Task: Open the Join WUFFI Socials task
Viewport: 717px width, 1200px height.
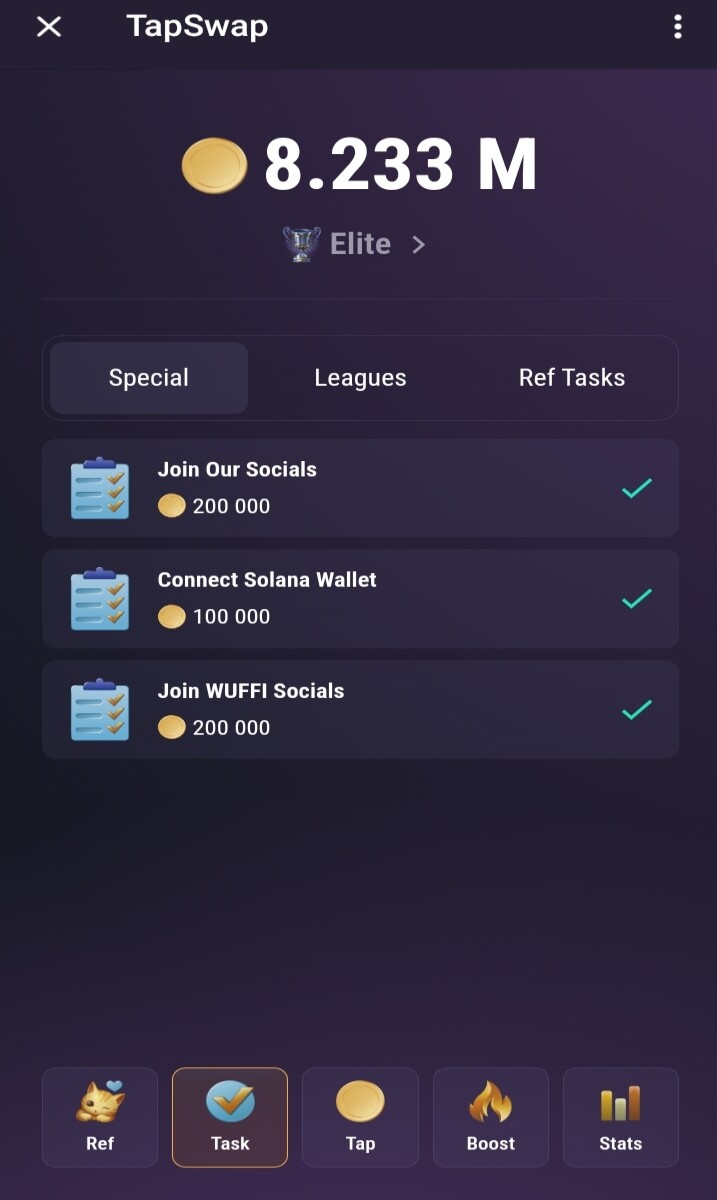Action: pyautogui.click(x=360, y=709)
